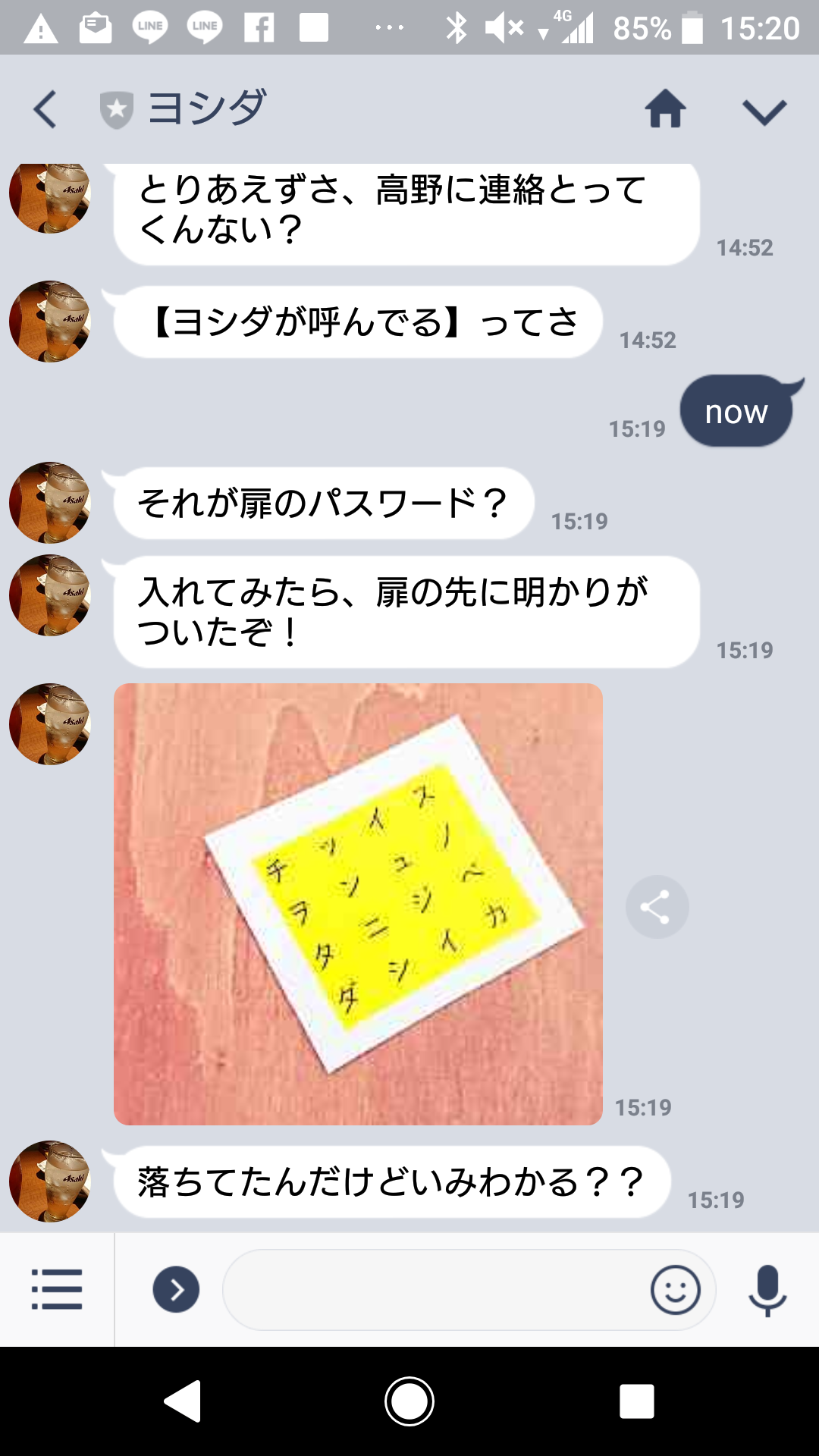Open ヨシダ's avatar beside the photo message

(x=50, y=724)
